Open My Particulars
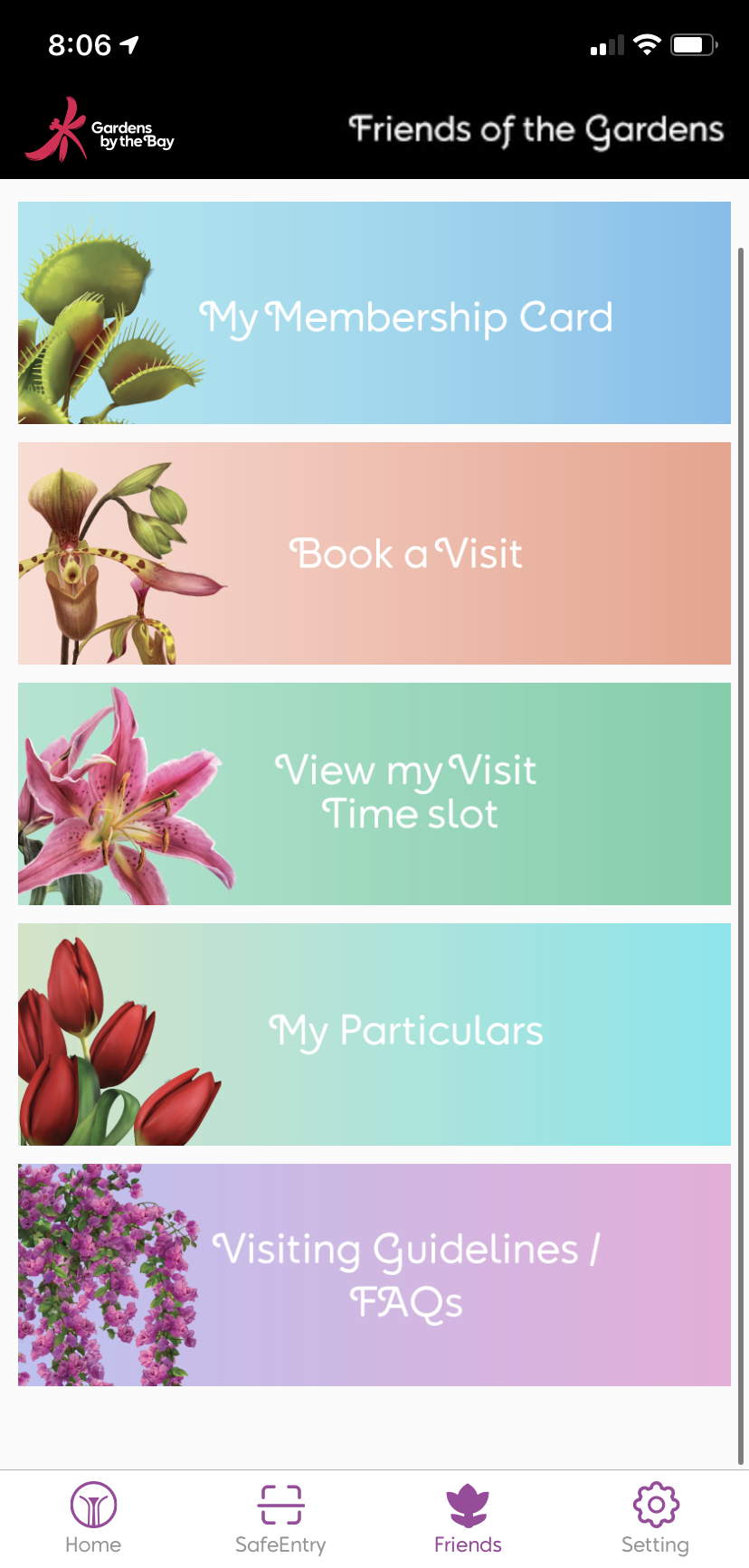This screenshot has height=1568, width=749. click(374, 1034)
